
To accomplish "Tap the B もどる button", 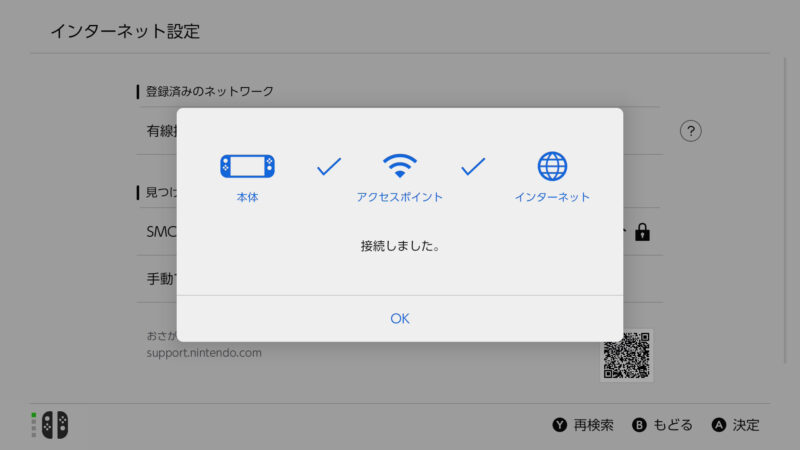I will tap(662, 425).
